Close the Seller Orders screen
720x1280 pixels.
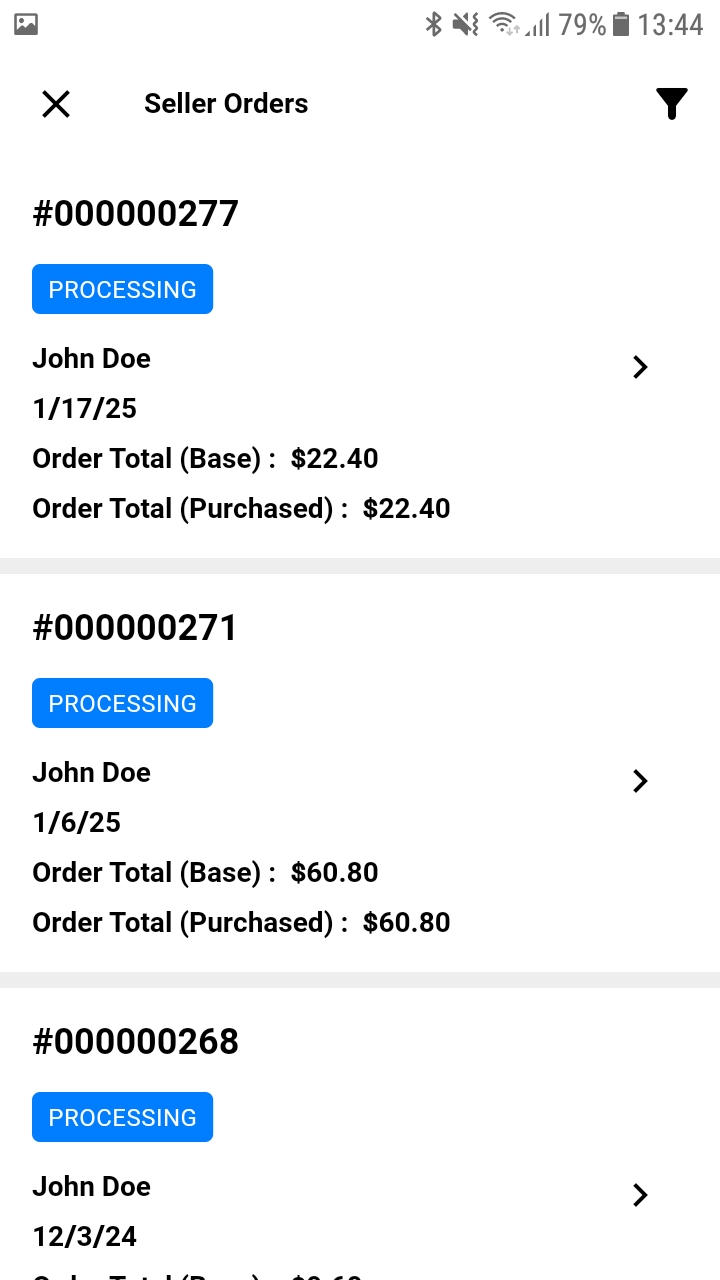[56, 104]
